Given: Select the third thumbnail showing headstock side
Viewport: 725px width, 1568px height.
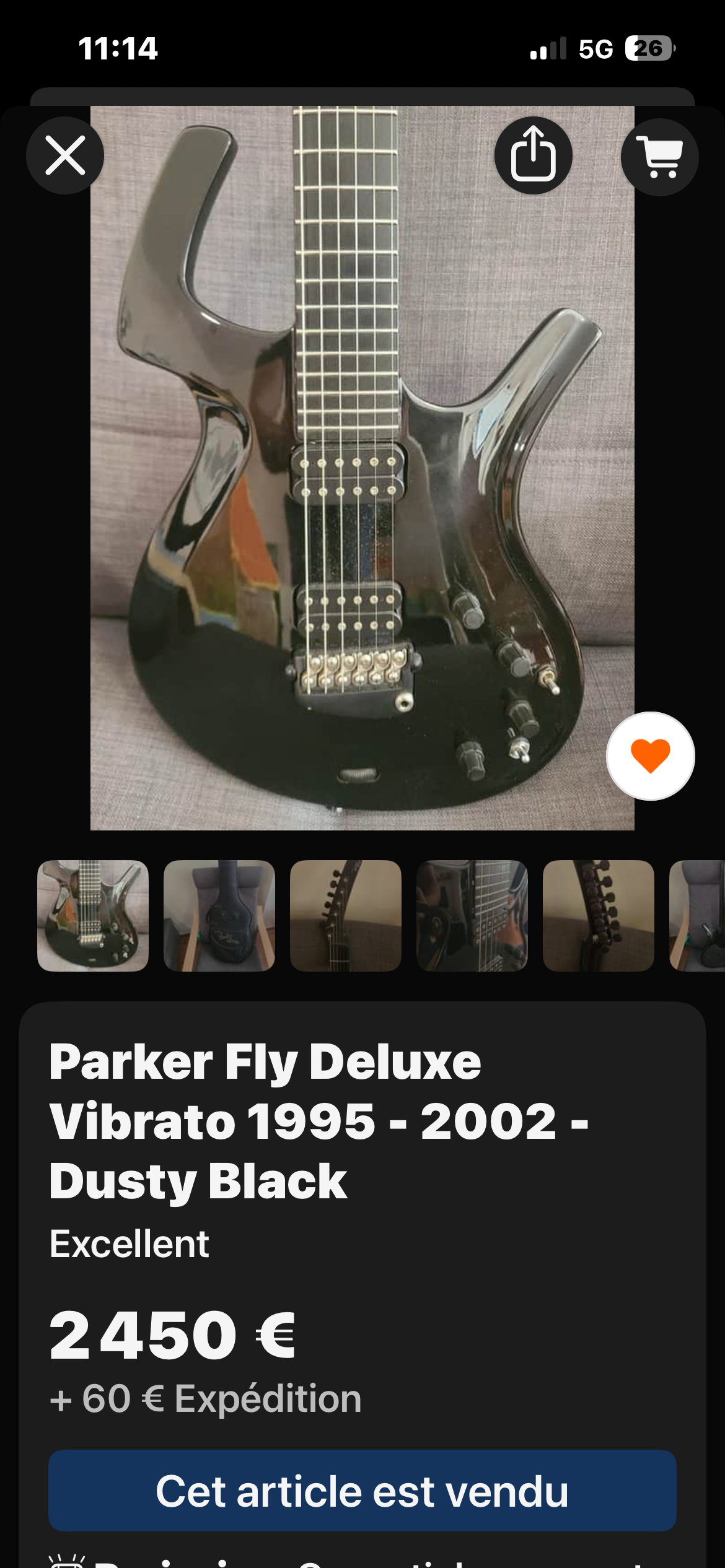Looking at the screenshot, I should click(346, 915).
